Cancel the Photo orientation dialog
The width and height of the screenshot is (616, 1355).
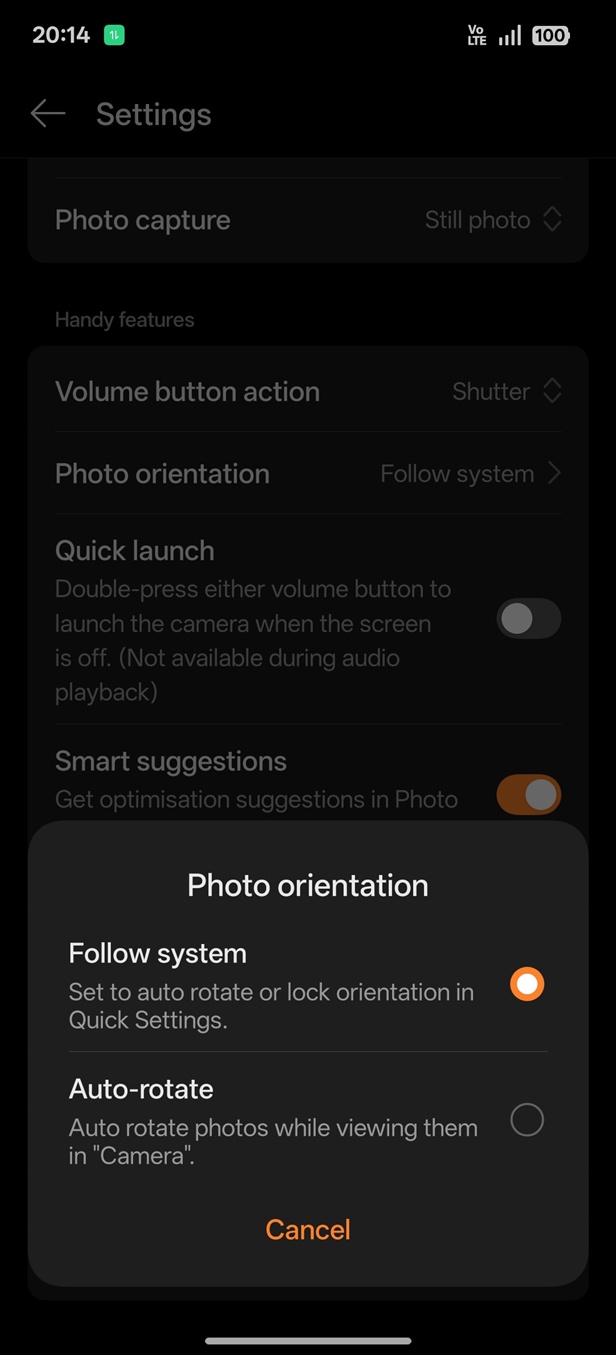pyautogui.click(x=308, y=1229)
